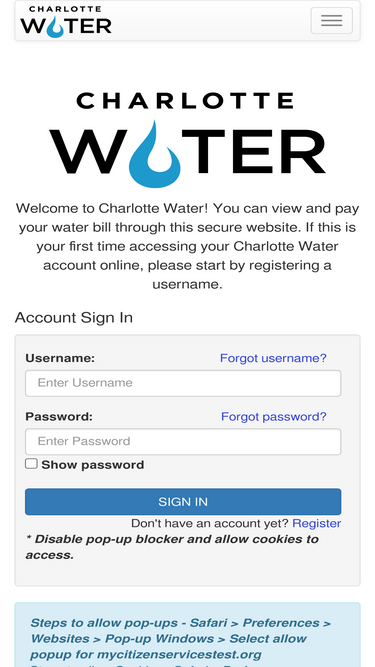Check the Show password box

pyautogui.click(x=31, y=464)
